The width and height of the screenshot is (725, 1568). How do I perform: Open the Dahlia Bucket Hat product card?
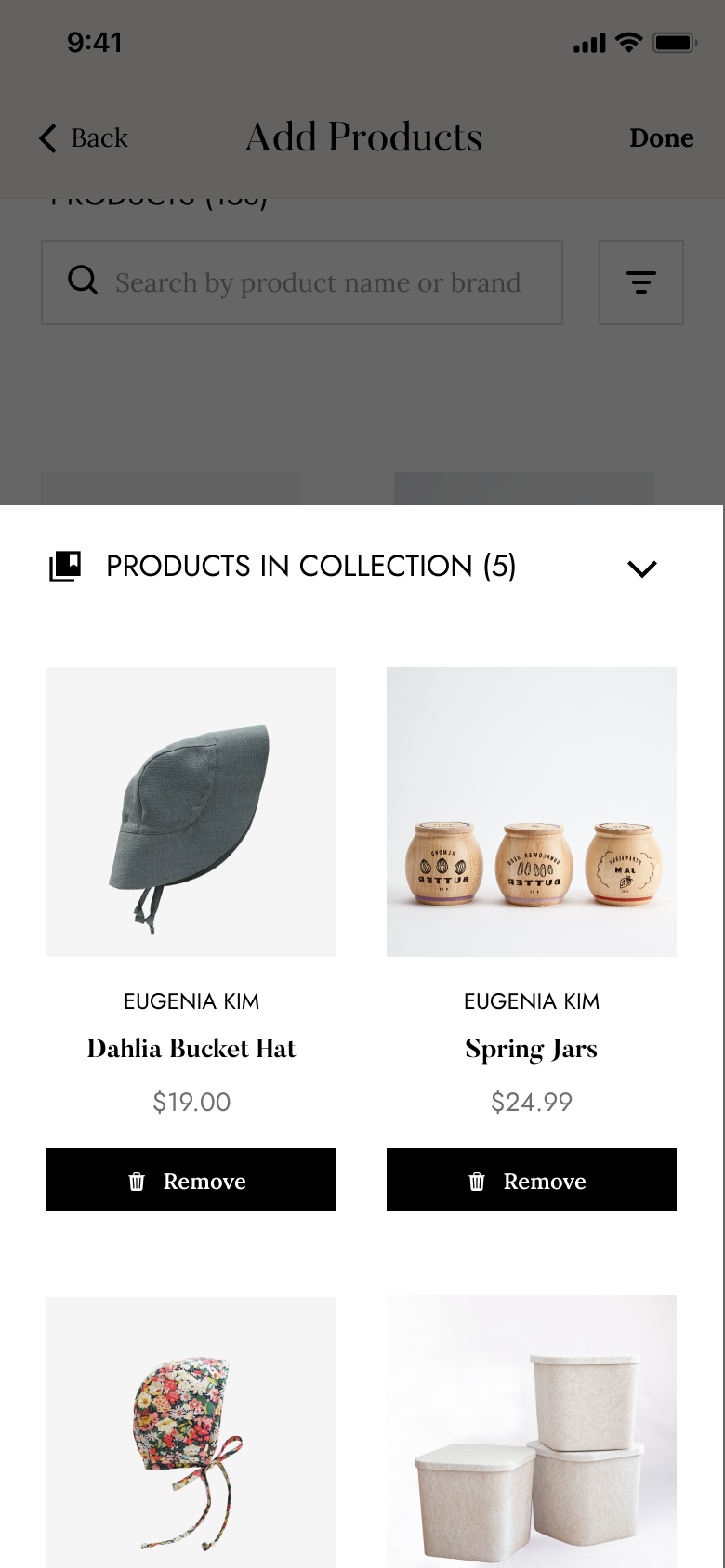click(191, 812)
